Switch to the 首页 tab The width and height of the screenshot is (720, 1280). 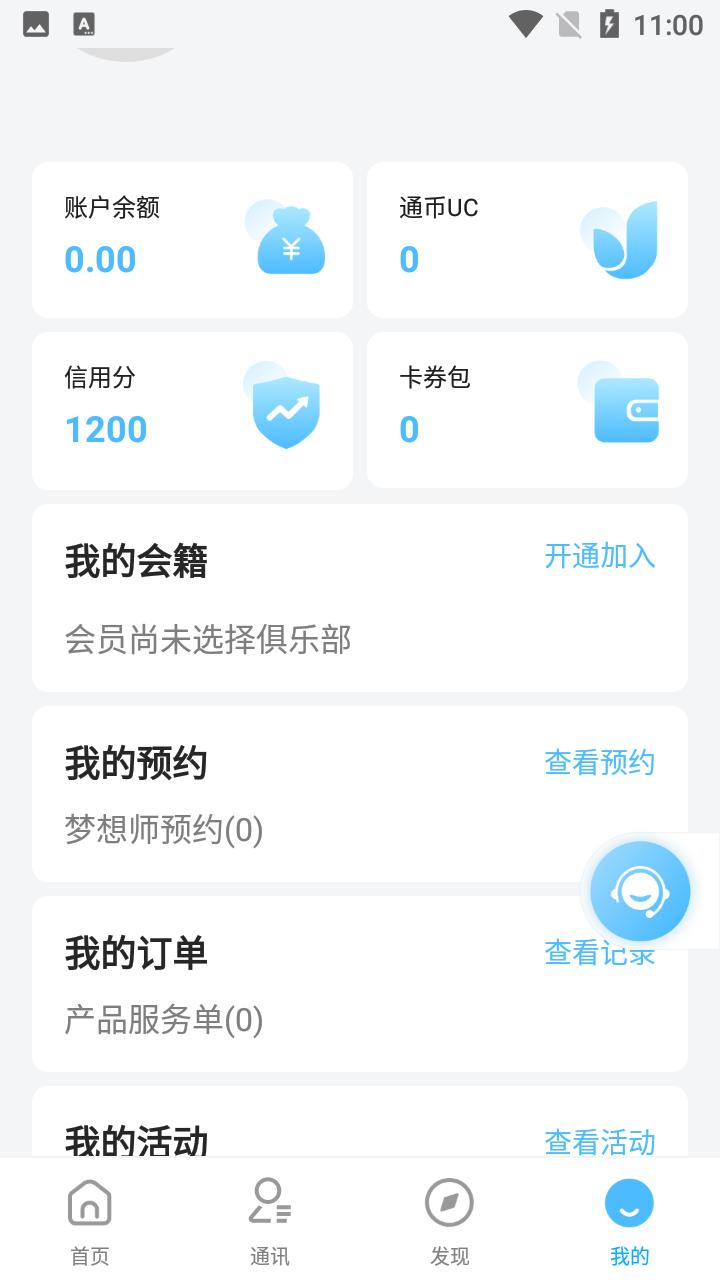point(90,1220)
